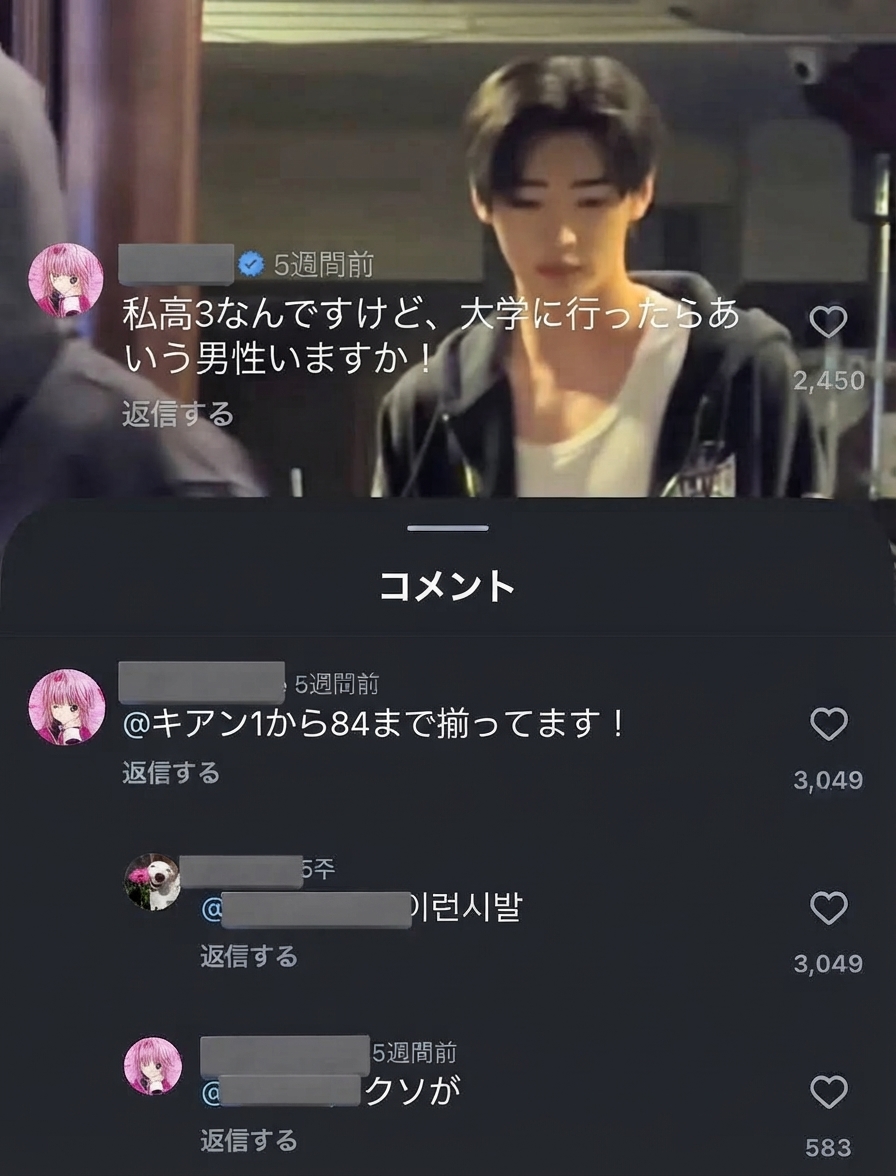896x1176 pixels.
Task: Tap the handle above the コメント sheet
Action: [x=448, y=528]
